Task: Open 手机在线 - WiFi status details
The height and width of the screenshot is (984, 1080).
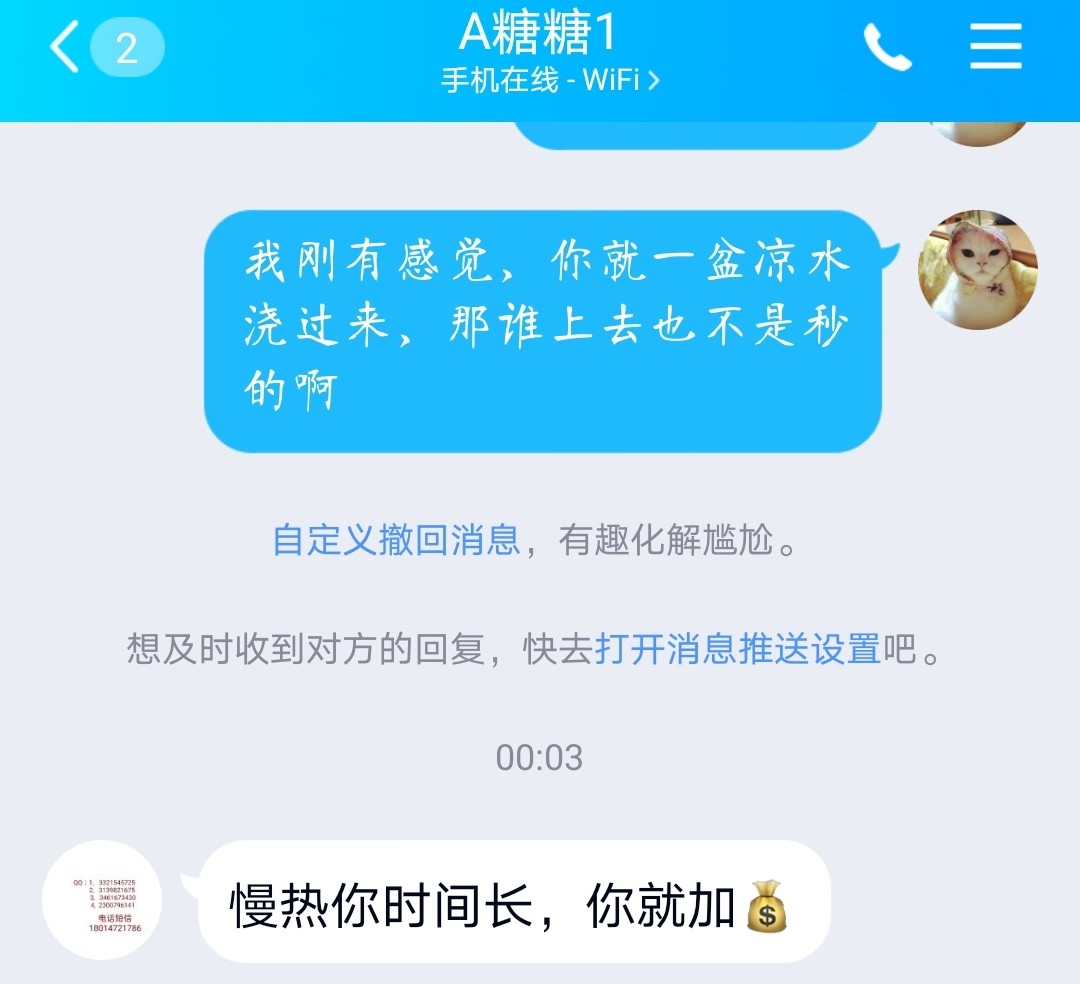Action: [x=550, y=80]
